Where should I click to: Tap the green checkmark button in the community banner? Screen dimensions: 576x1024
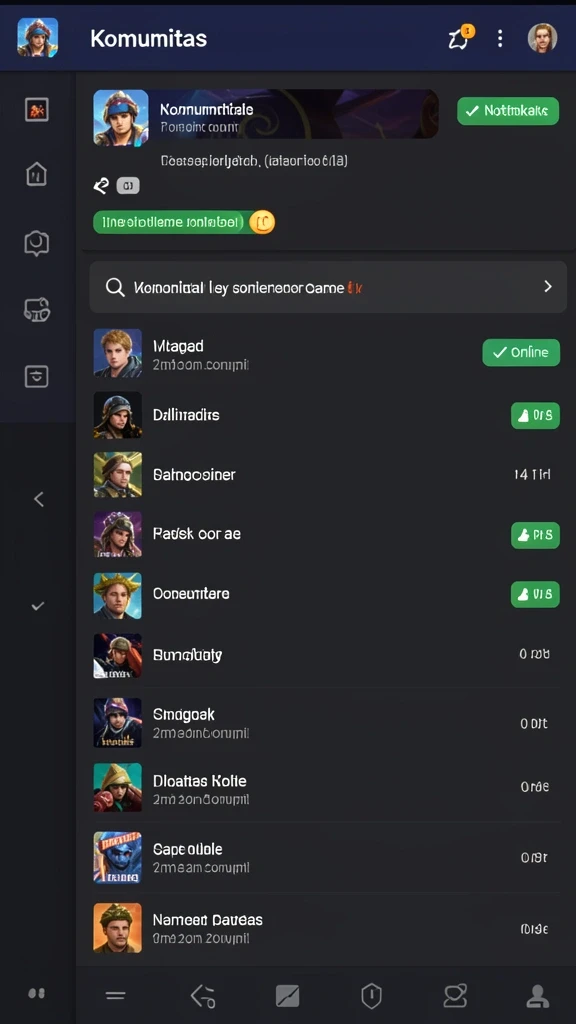pos(508,111)
